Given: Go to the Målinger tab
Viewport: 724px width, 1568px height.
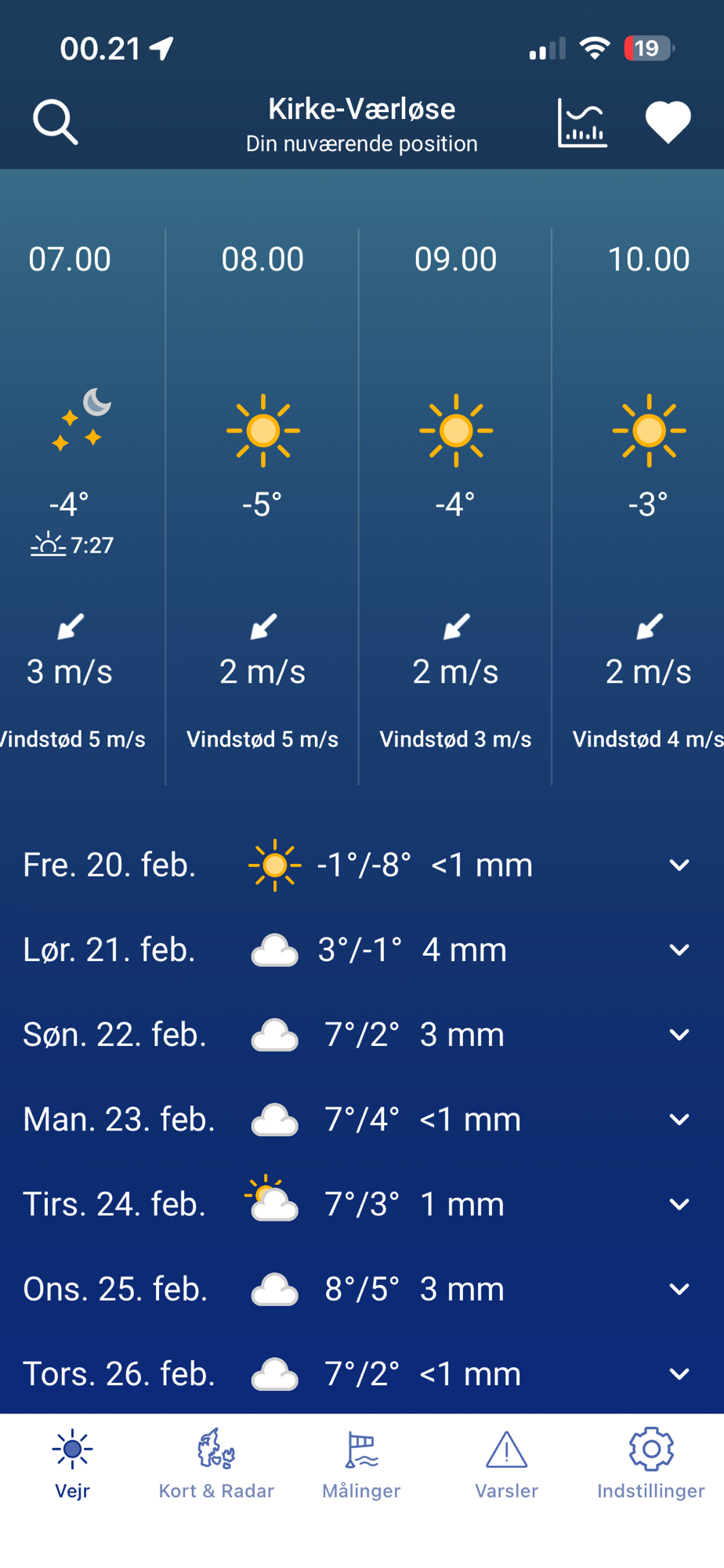Looking at the screenshot, I should [x=361, y=1464].
